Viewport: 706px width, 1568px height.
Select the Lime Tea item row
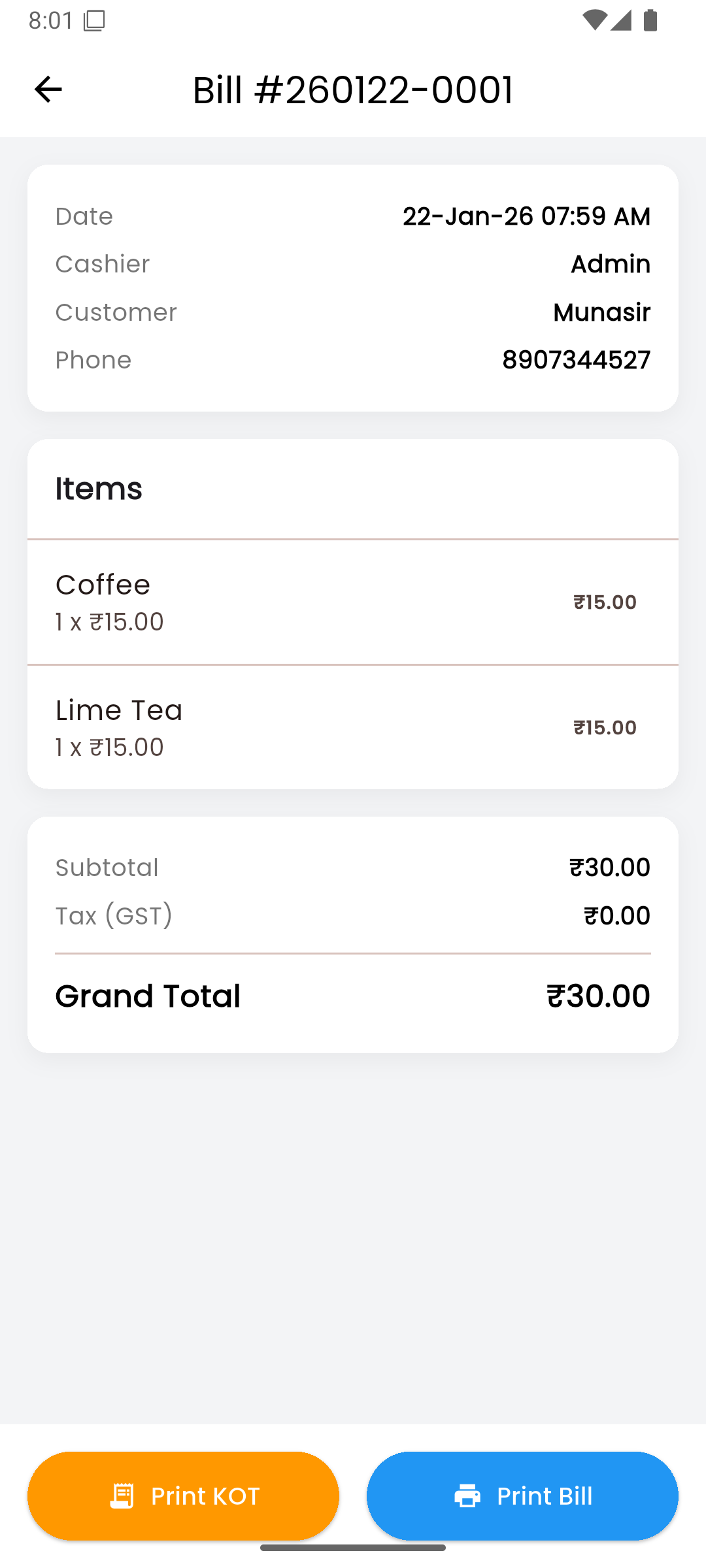[353, 727]
